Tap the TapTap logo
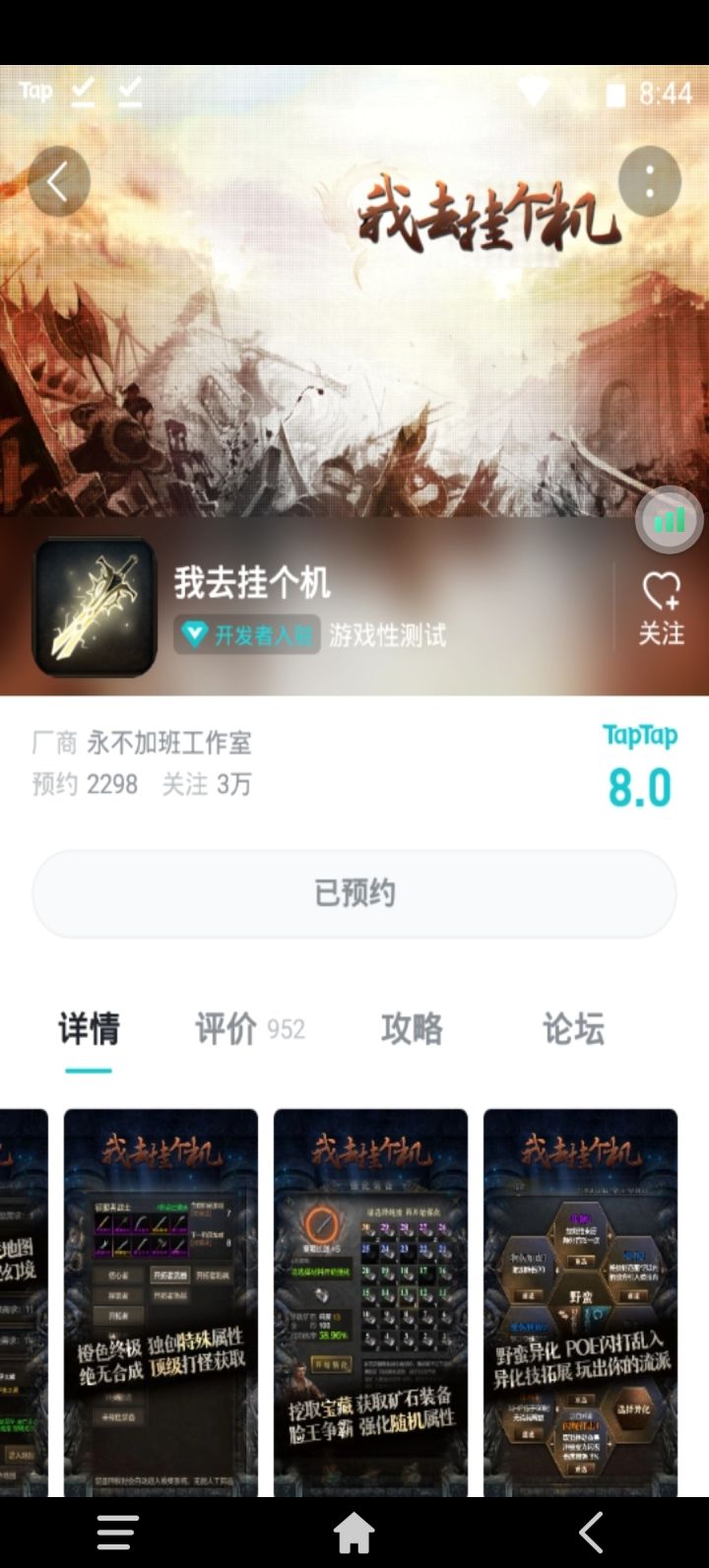Image resolution: width=709 pixels, height=1568 pixels. tap(638, 736)
